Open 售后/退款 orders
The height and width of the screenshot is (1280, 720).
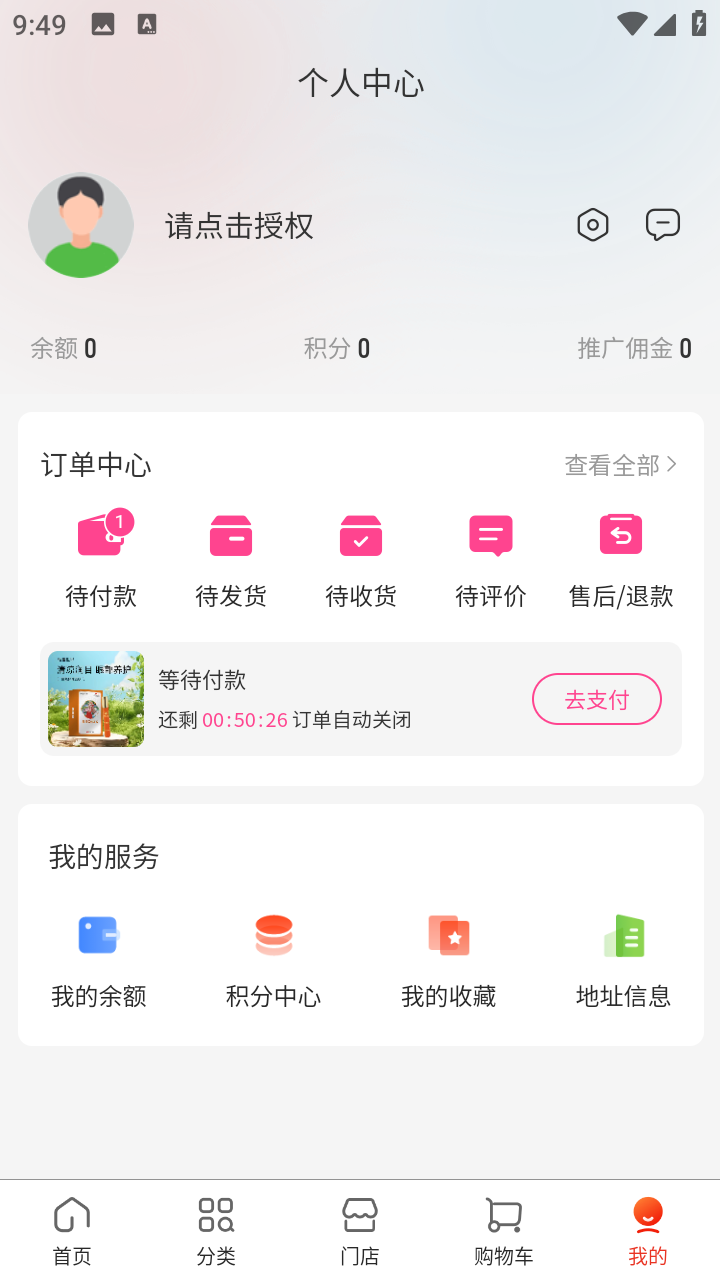point(621,559)
